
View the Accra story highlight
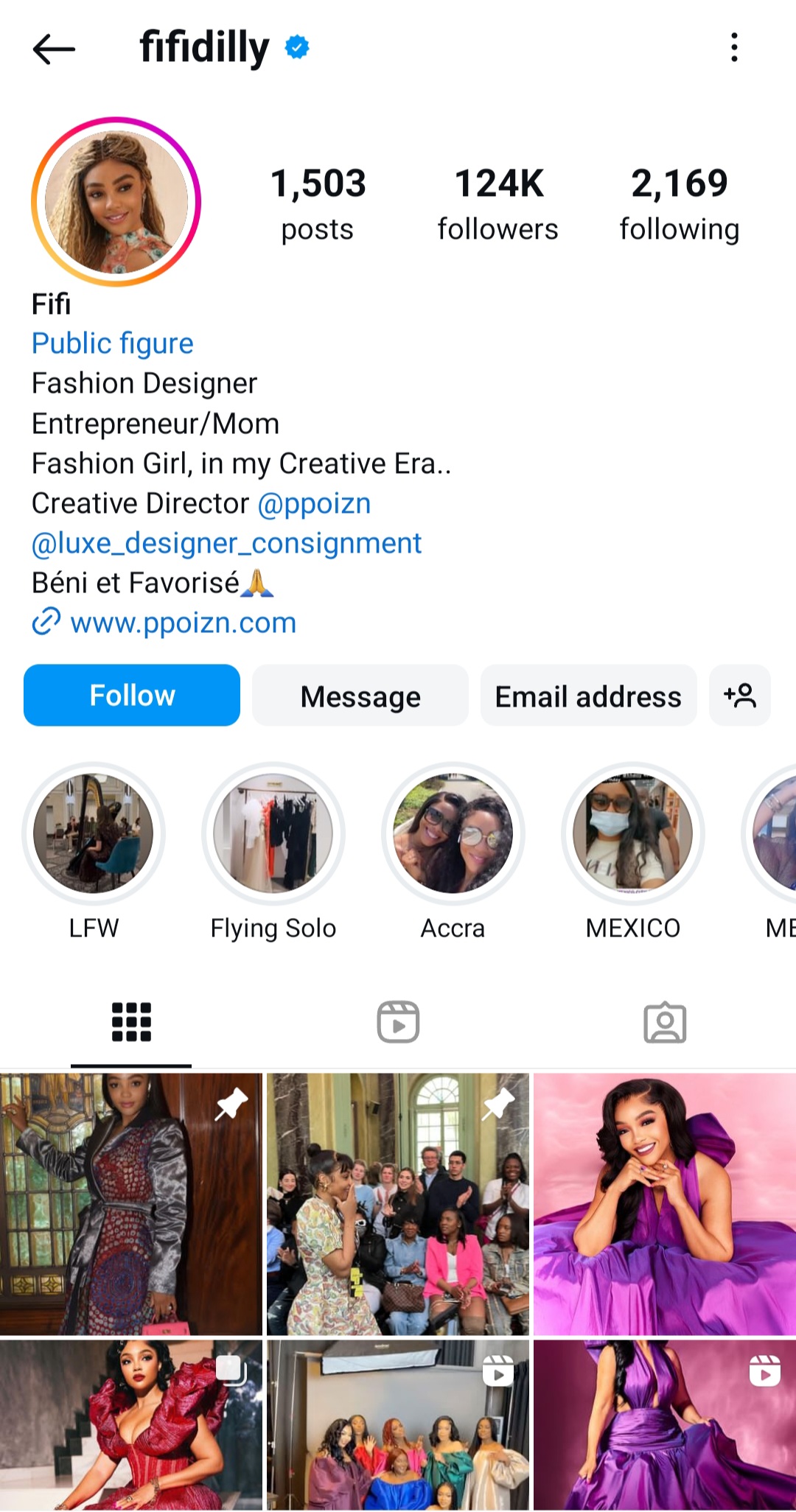click(x=453, y=833)
